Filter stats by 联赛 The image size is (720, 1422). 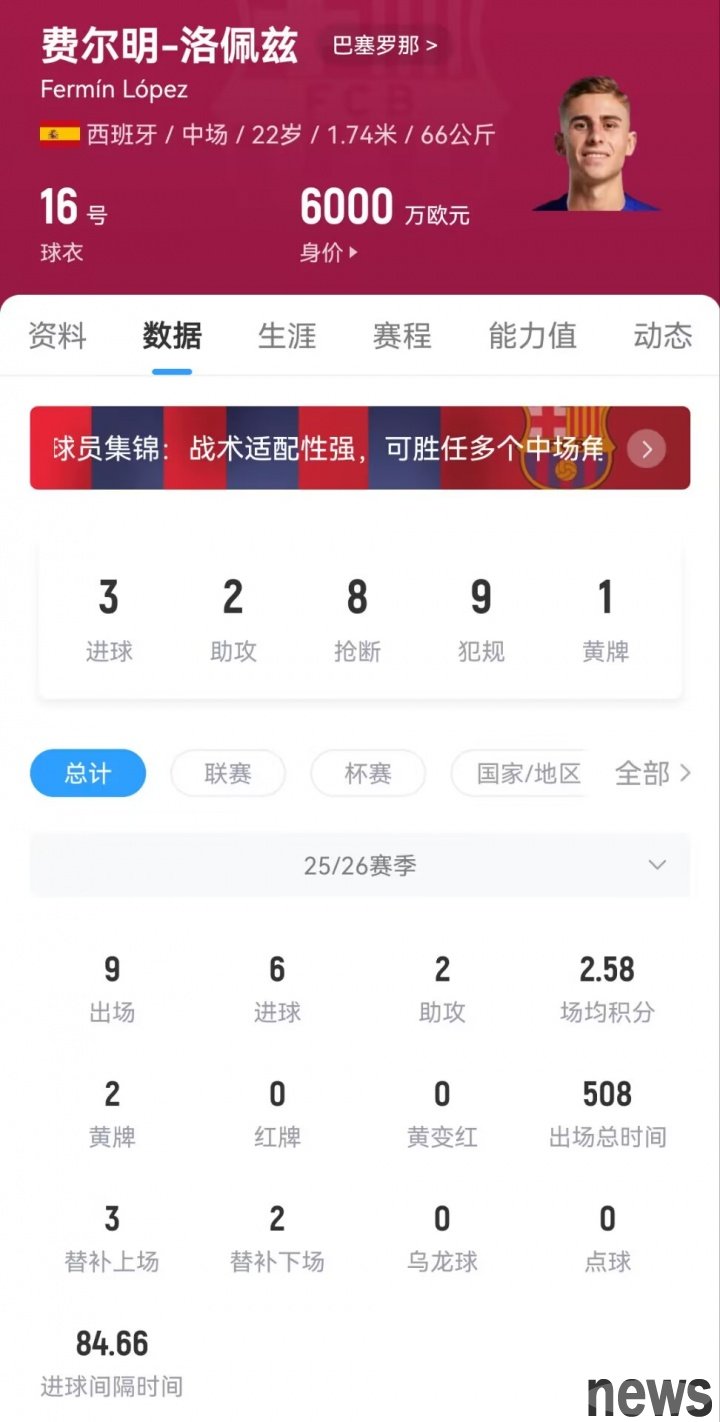pyautogui.click(x=228, y=773)
